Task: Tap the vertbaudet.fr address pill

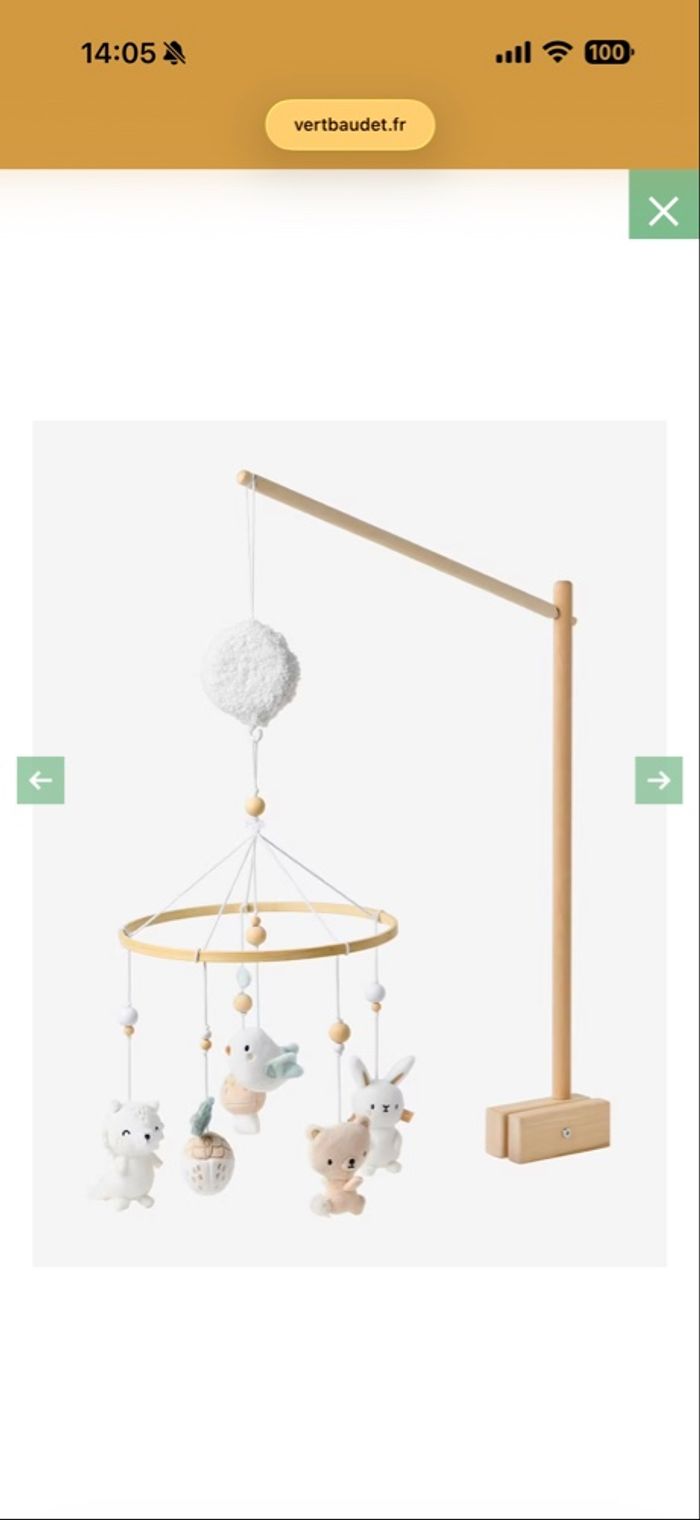Action: point(350,125)
